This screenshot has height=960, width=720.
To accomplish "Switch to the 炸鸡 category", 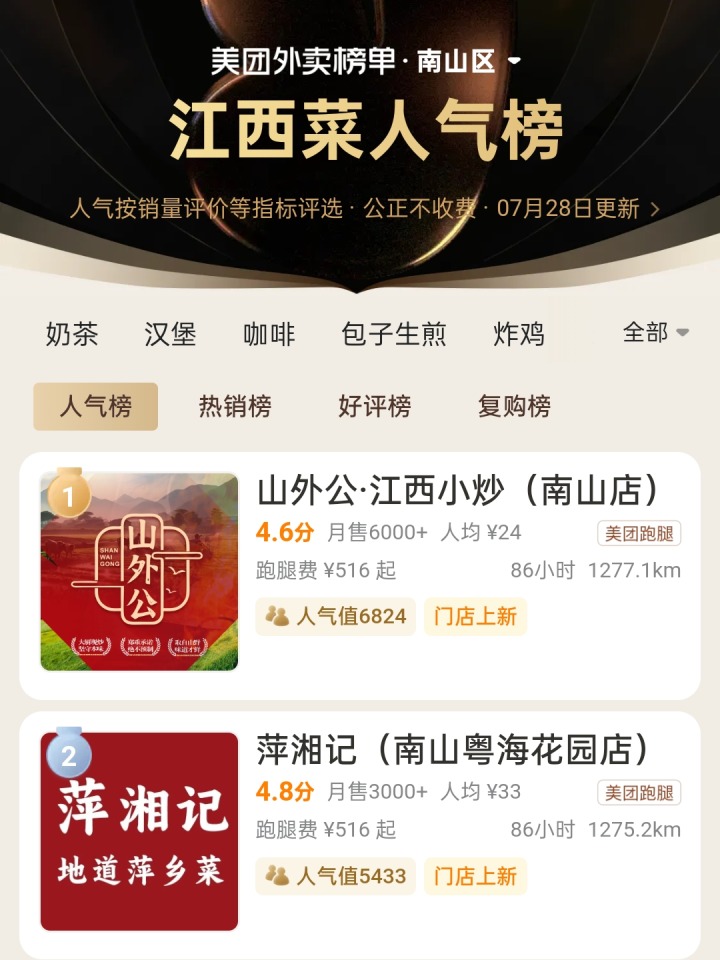I will pyautogui.click(x=519, y=334).
